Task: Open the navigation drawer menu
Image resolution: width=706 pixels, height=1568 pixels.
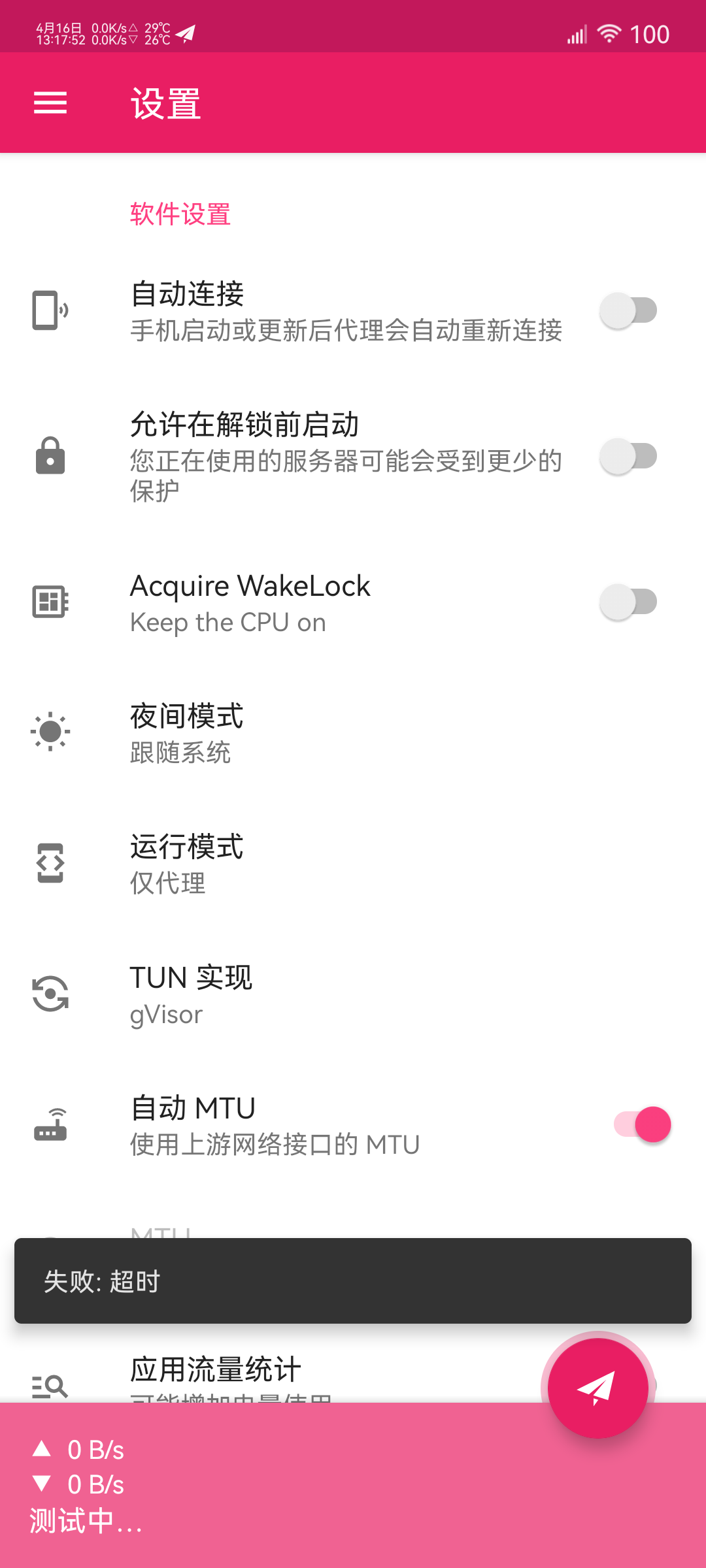Action: point(50,103)
